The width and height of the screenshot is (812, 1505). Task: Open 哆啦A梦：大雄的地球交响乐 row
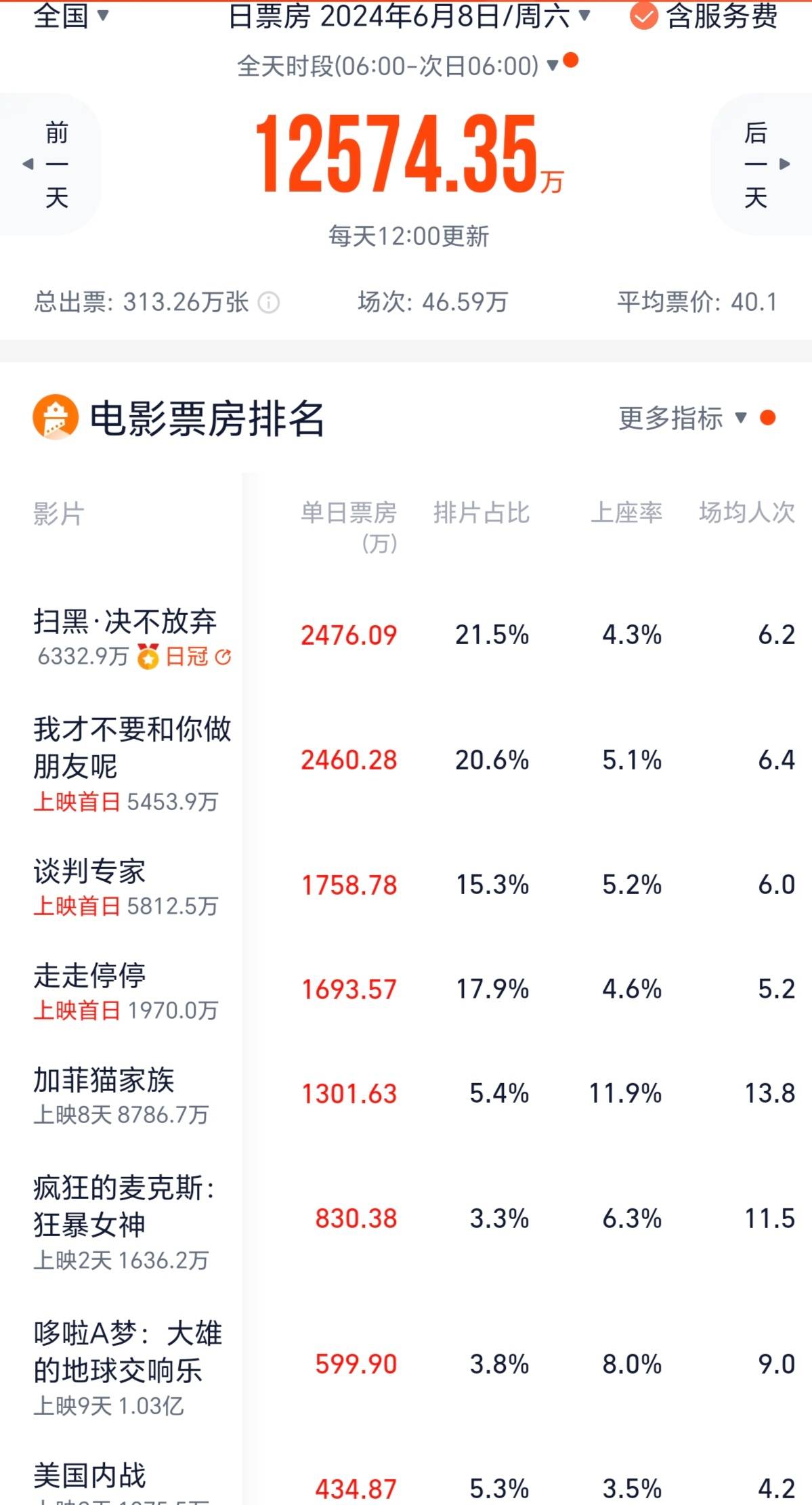[x=127, y=1363]
